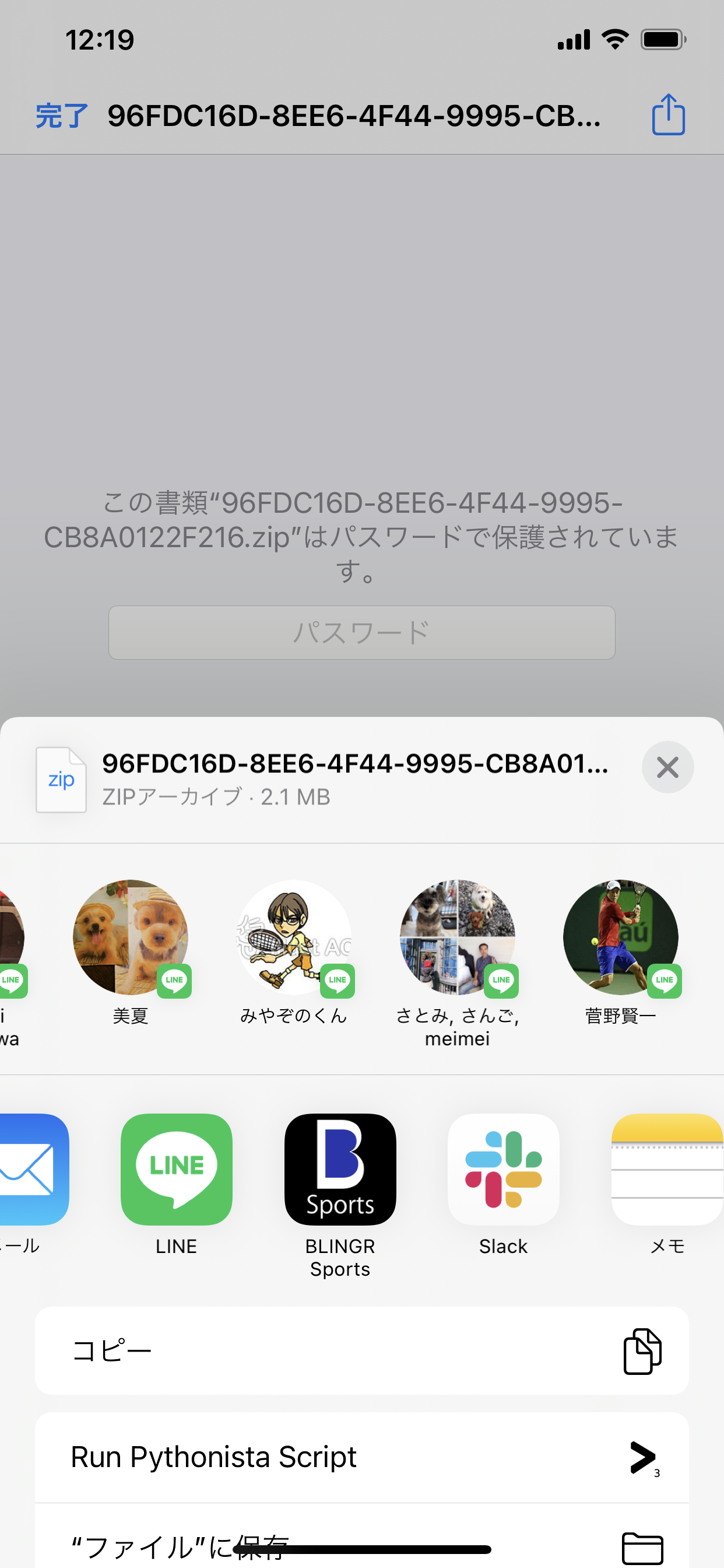Copy the file with コピー
This screenshot has height=1568, width=724.
coord(361,1350)
